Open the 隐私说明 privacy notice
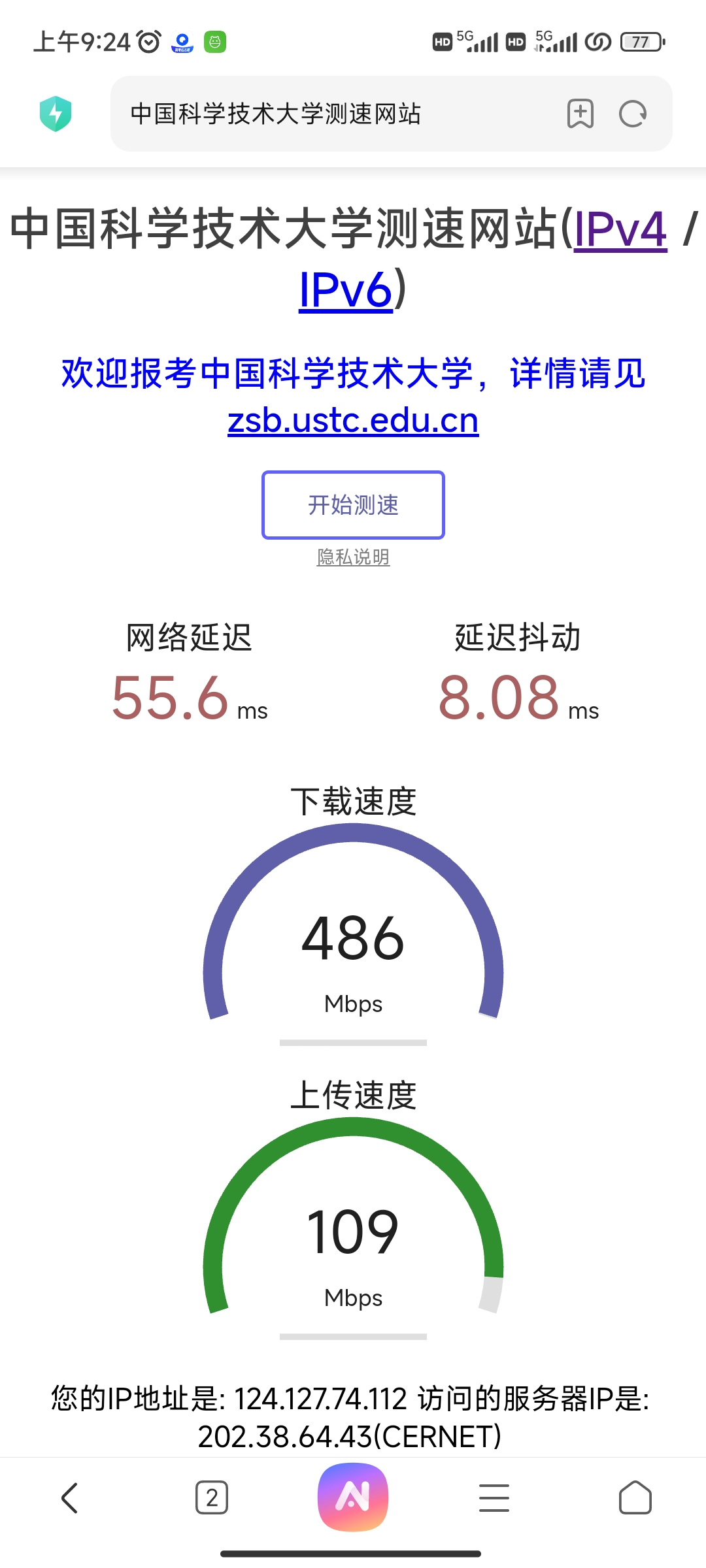The height and width of the screenshot is (1568, 706). coord(353,557)
